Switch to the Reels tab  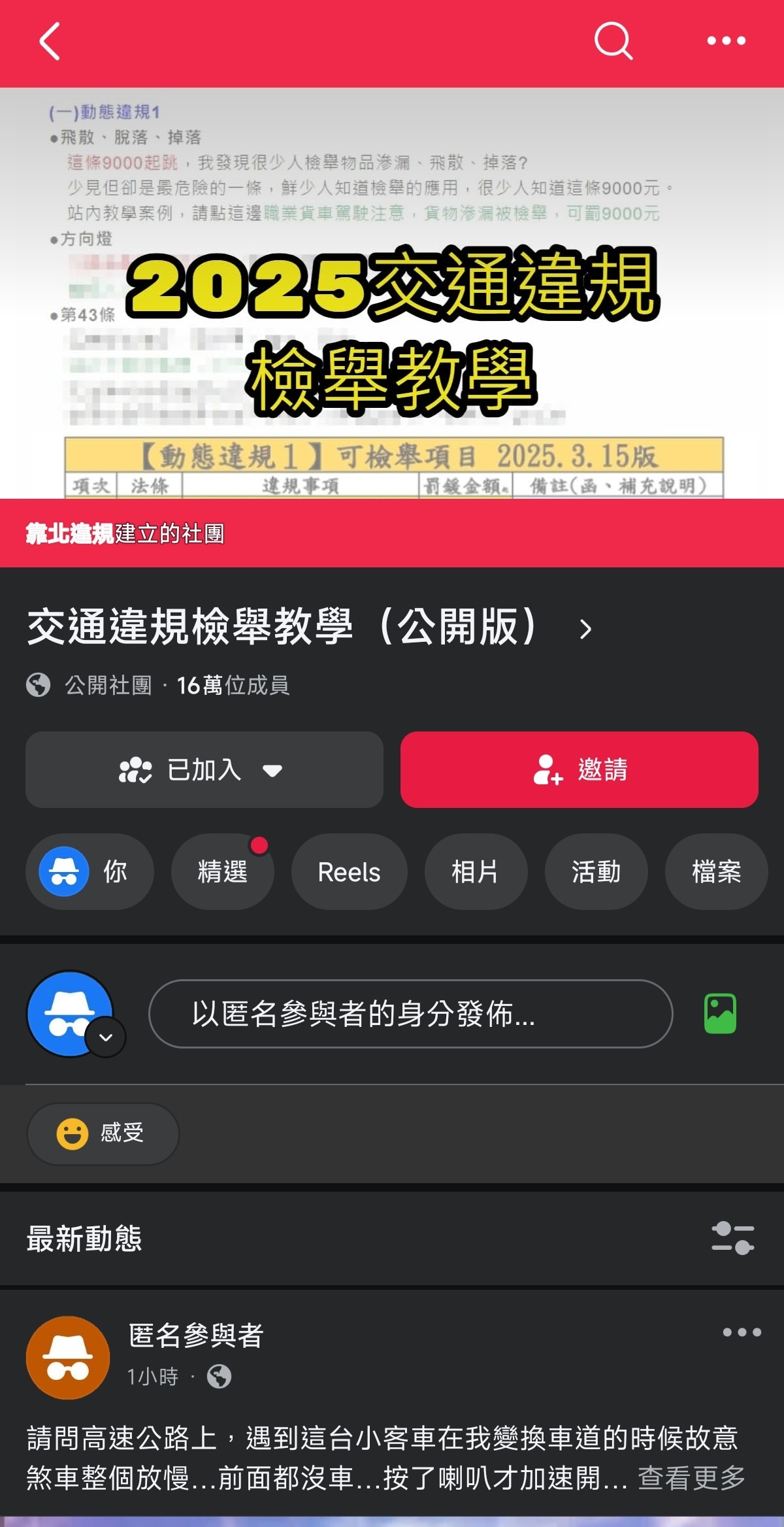(x=349, y=871)
